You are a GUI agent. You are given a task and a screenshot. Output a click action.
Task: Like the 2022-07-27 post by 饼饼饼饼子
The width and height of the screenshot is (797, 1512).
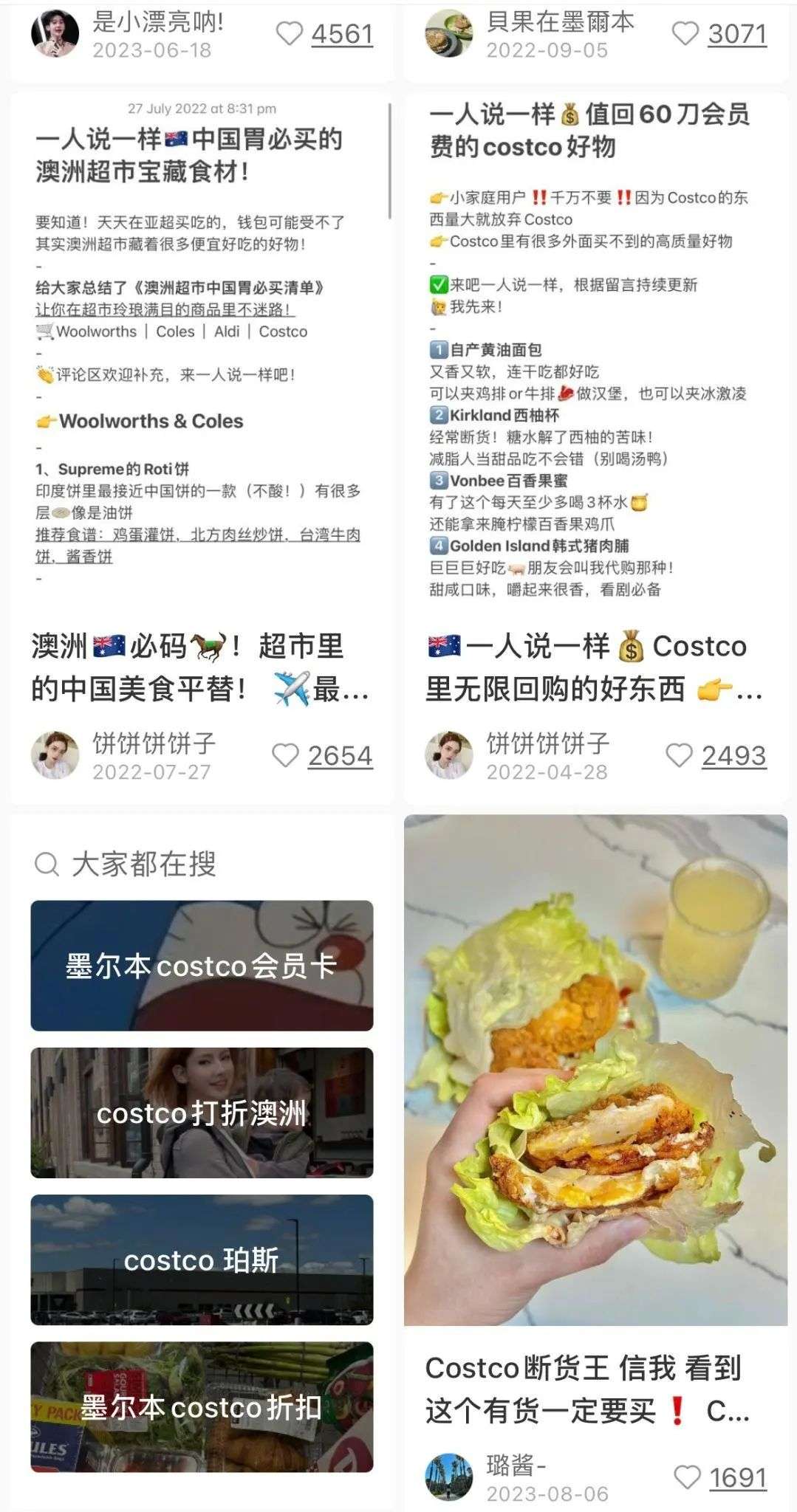pos(285,755)
